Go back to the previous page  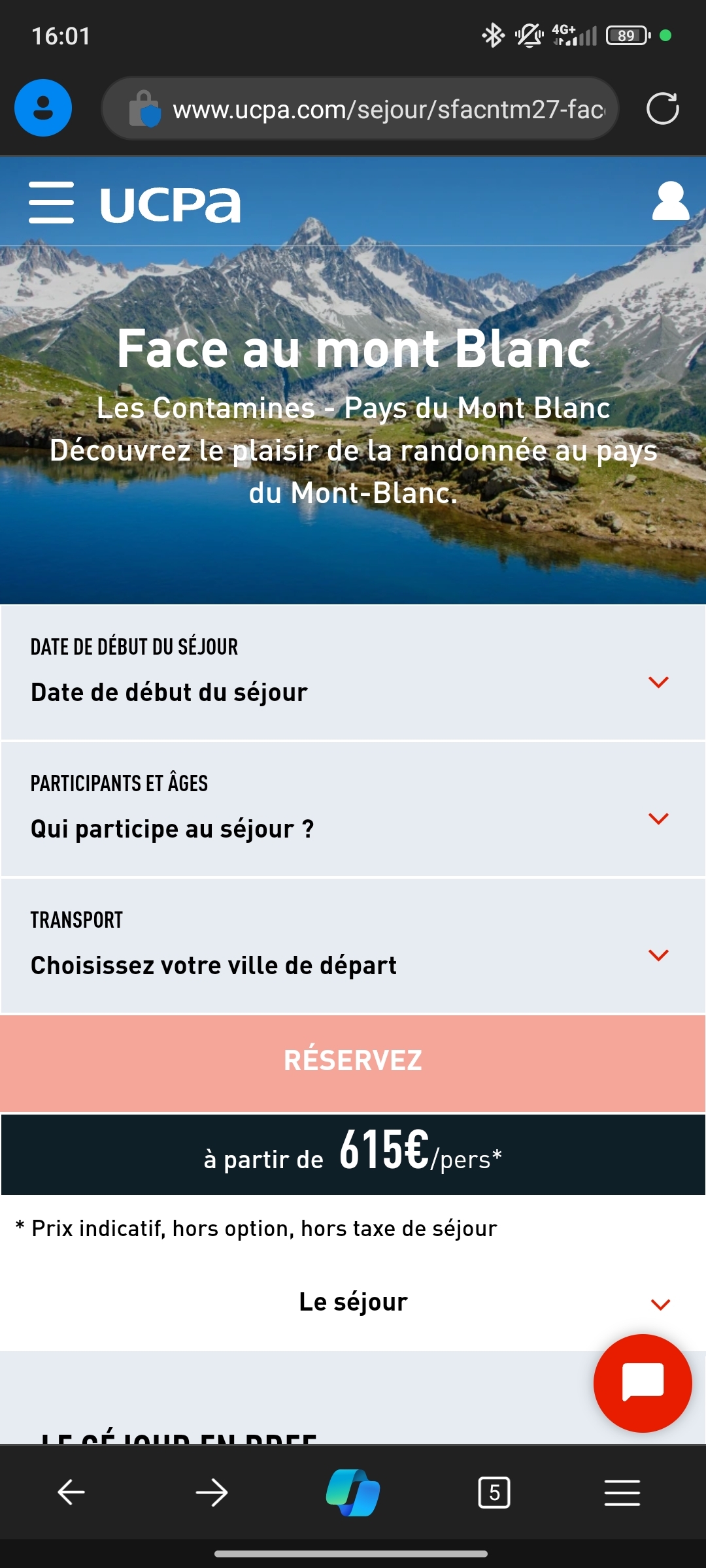coord(71,1493)
